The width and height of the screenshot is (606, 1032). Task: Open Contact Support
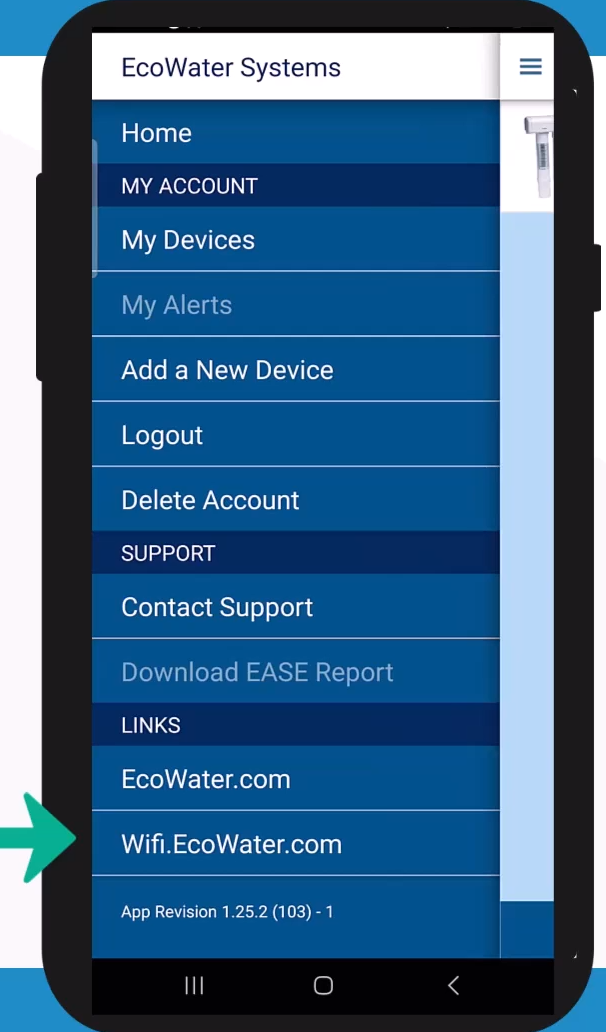pos(217,607)
